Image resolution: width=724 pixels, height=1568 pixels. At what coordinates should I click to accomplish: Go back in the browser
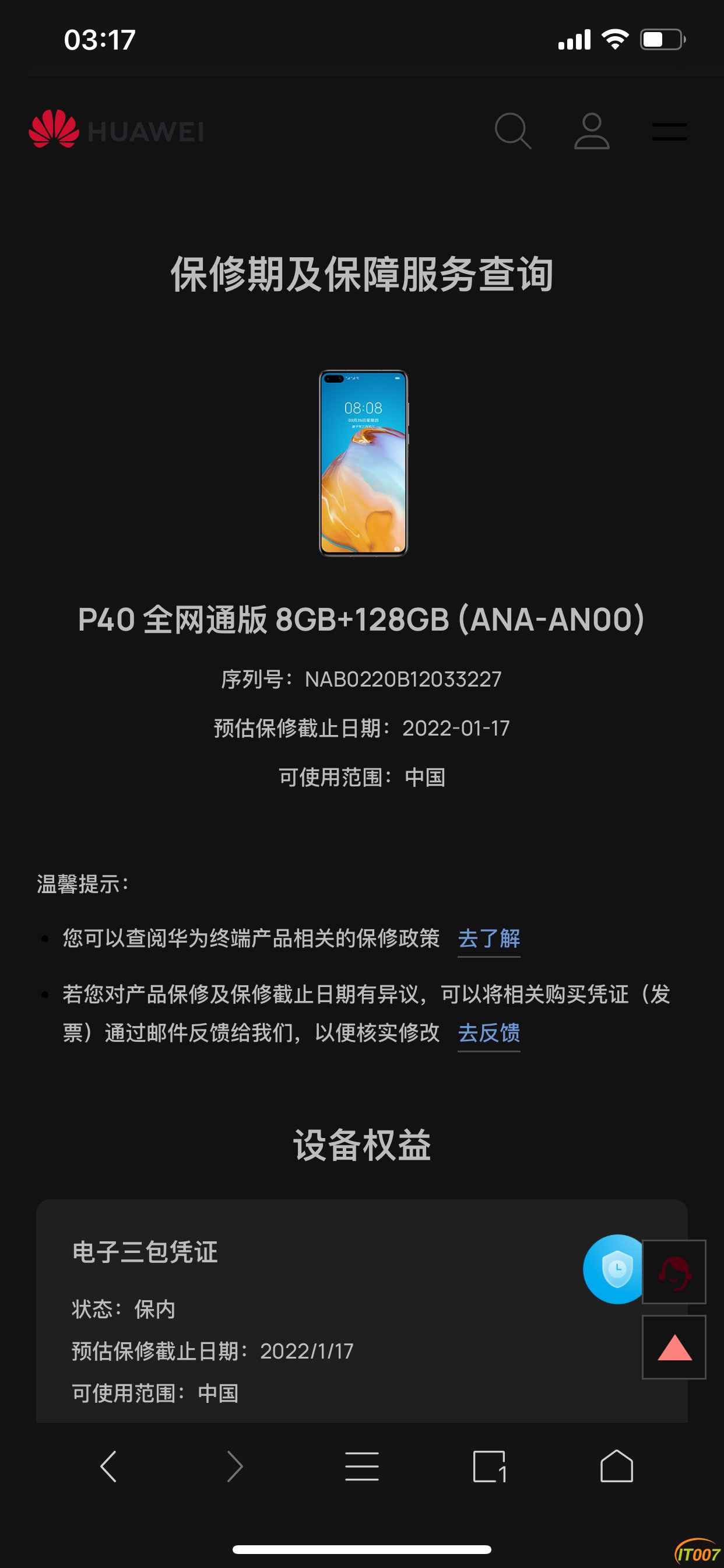108,1466
